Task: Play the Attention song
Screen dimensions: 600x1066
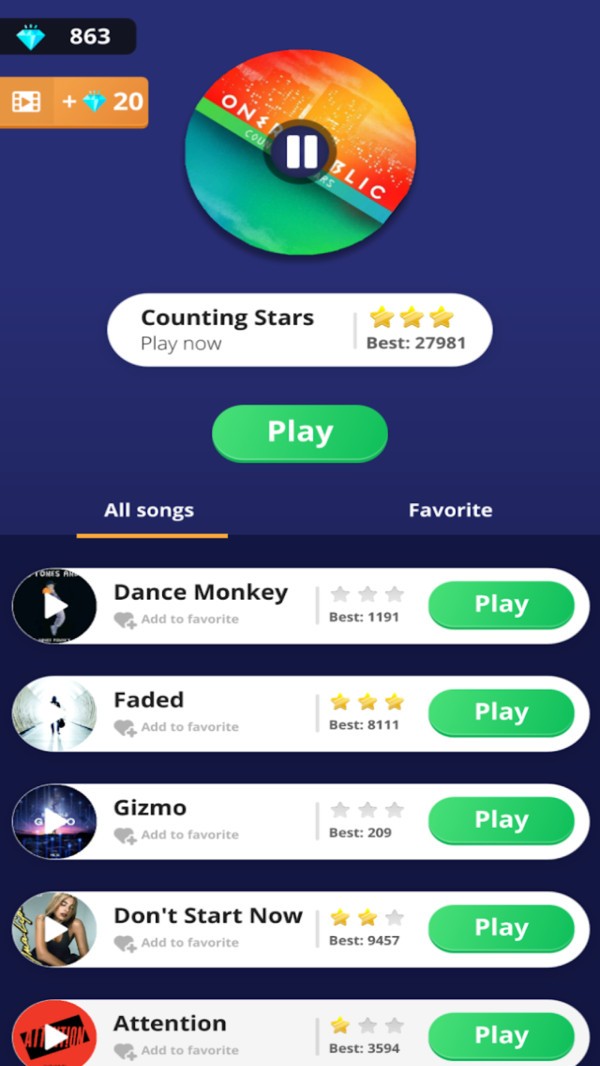Action: [x=501, y=1036]
